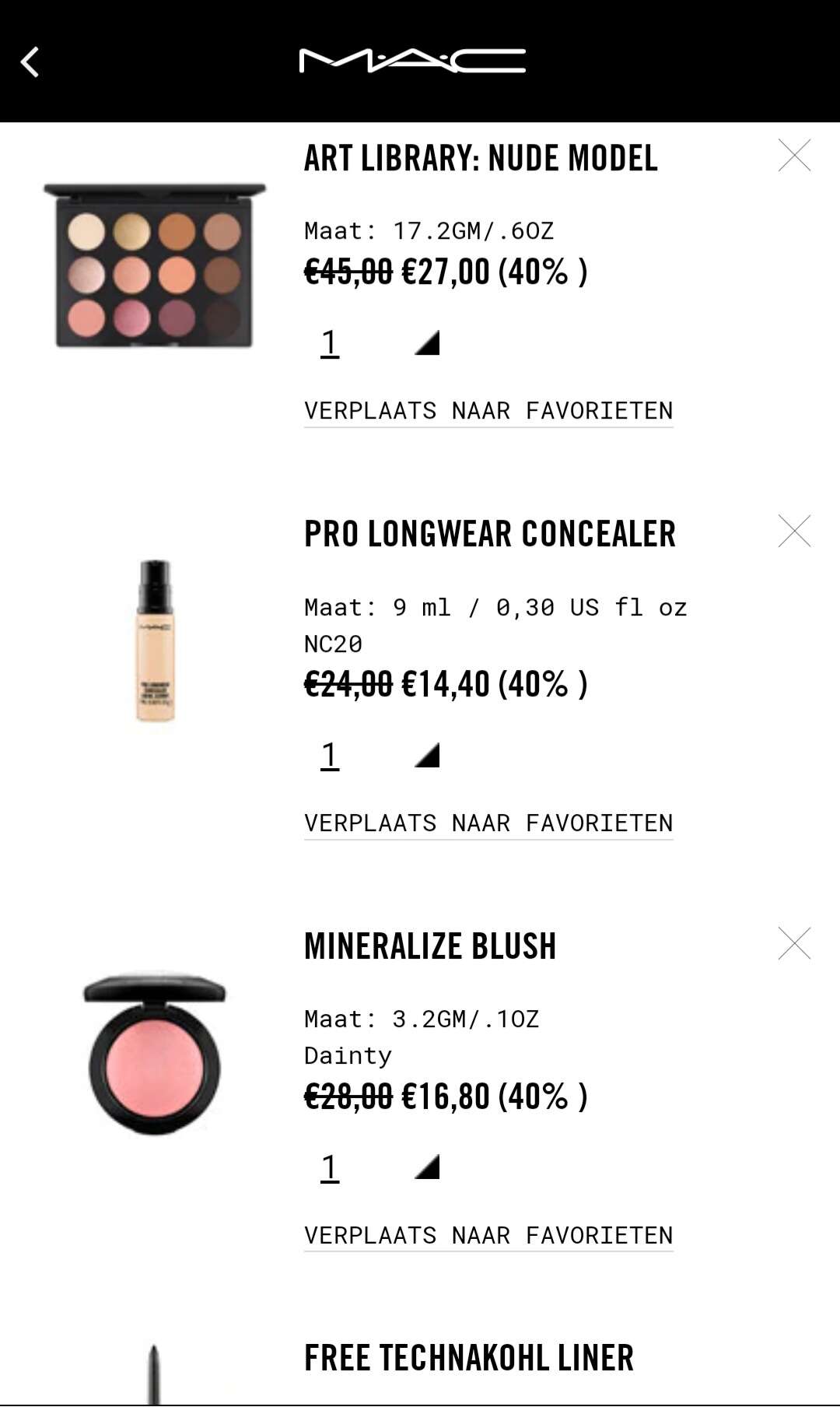Screen dimensions: 840x1407
Task: Open the Art Library palette product image
Action: coord(155,265)
